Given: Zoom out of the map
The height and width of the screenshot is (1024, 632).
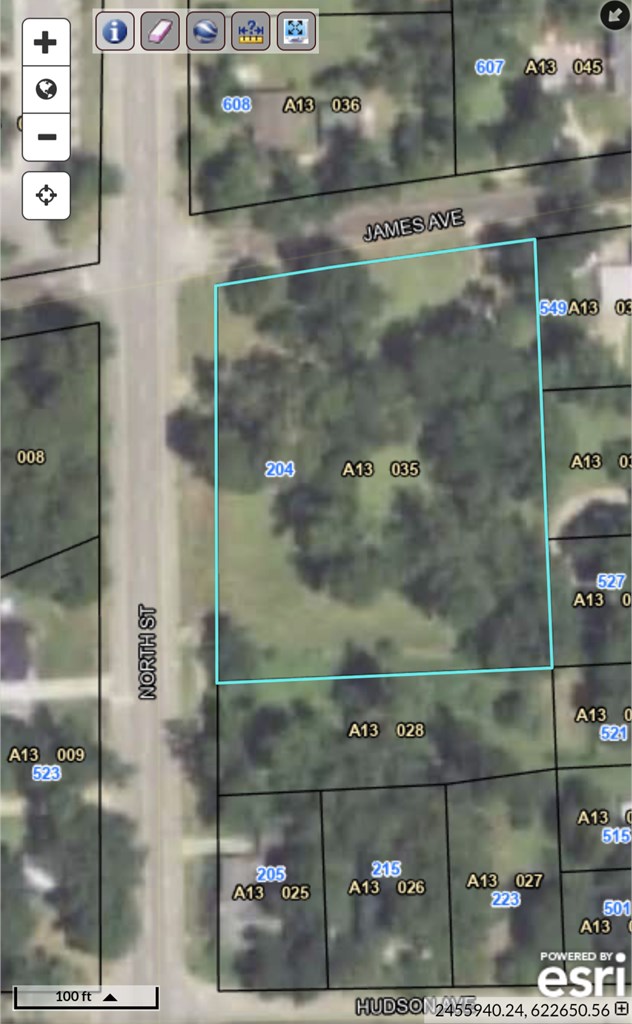Looking at the screenshot, I should coord(45,137).
